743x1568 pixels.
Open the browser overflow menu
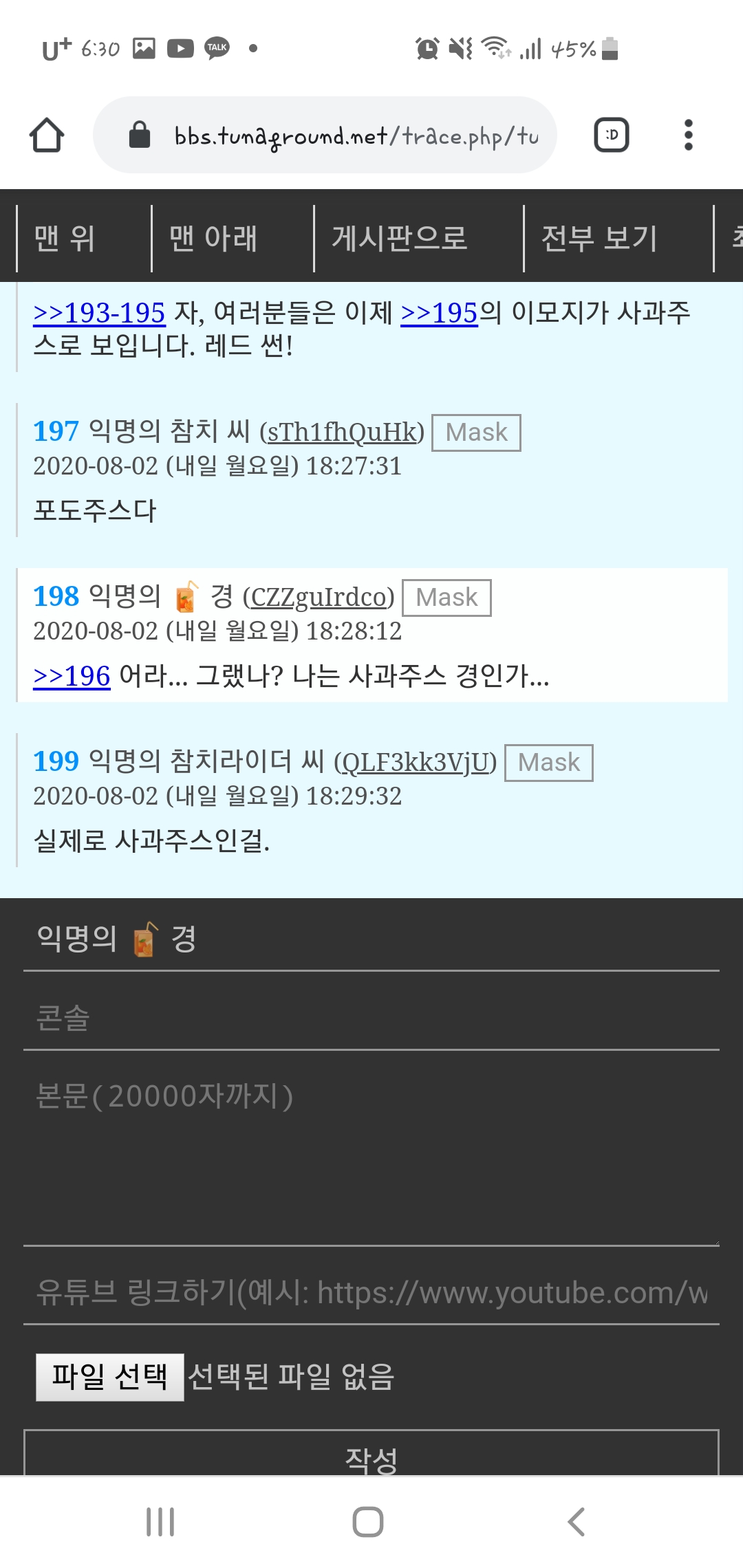click(688, 135)
